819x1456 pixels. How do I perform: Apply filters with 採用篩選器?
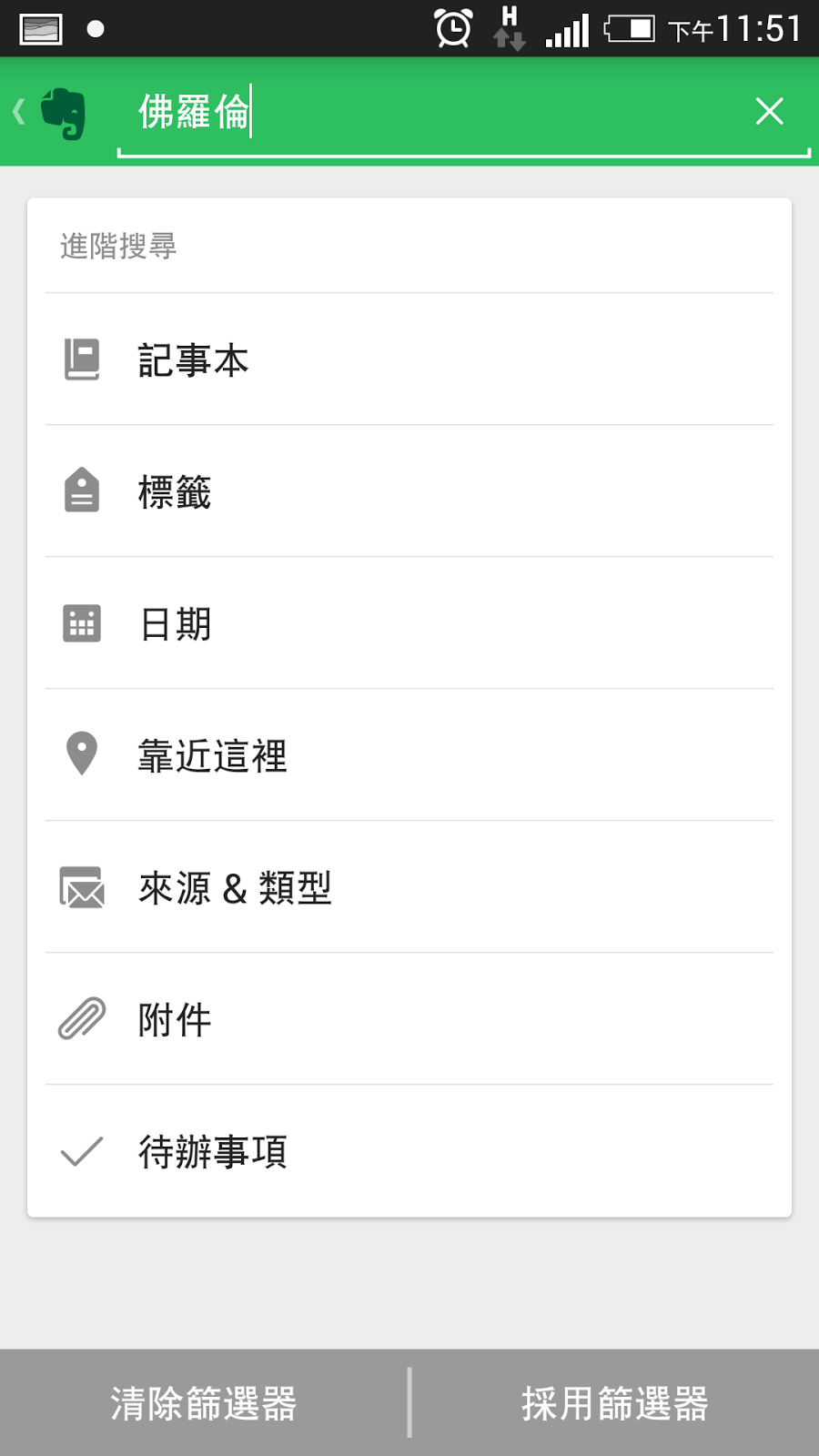(615, 1402)
